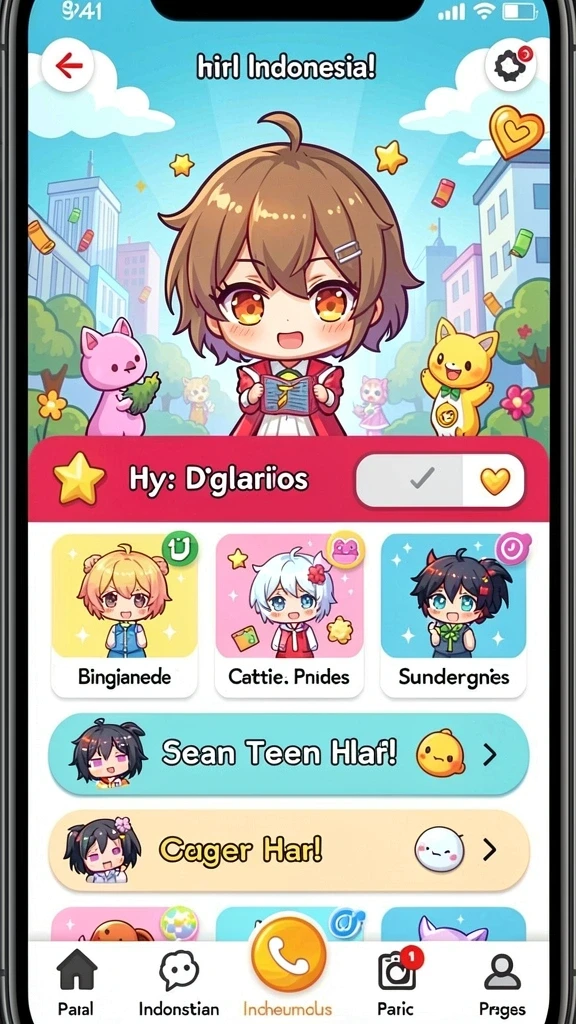Viewport: 576px width, 1024px height.
Task: Go back with the red arrow
Action: (x=68, y=65)
